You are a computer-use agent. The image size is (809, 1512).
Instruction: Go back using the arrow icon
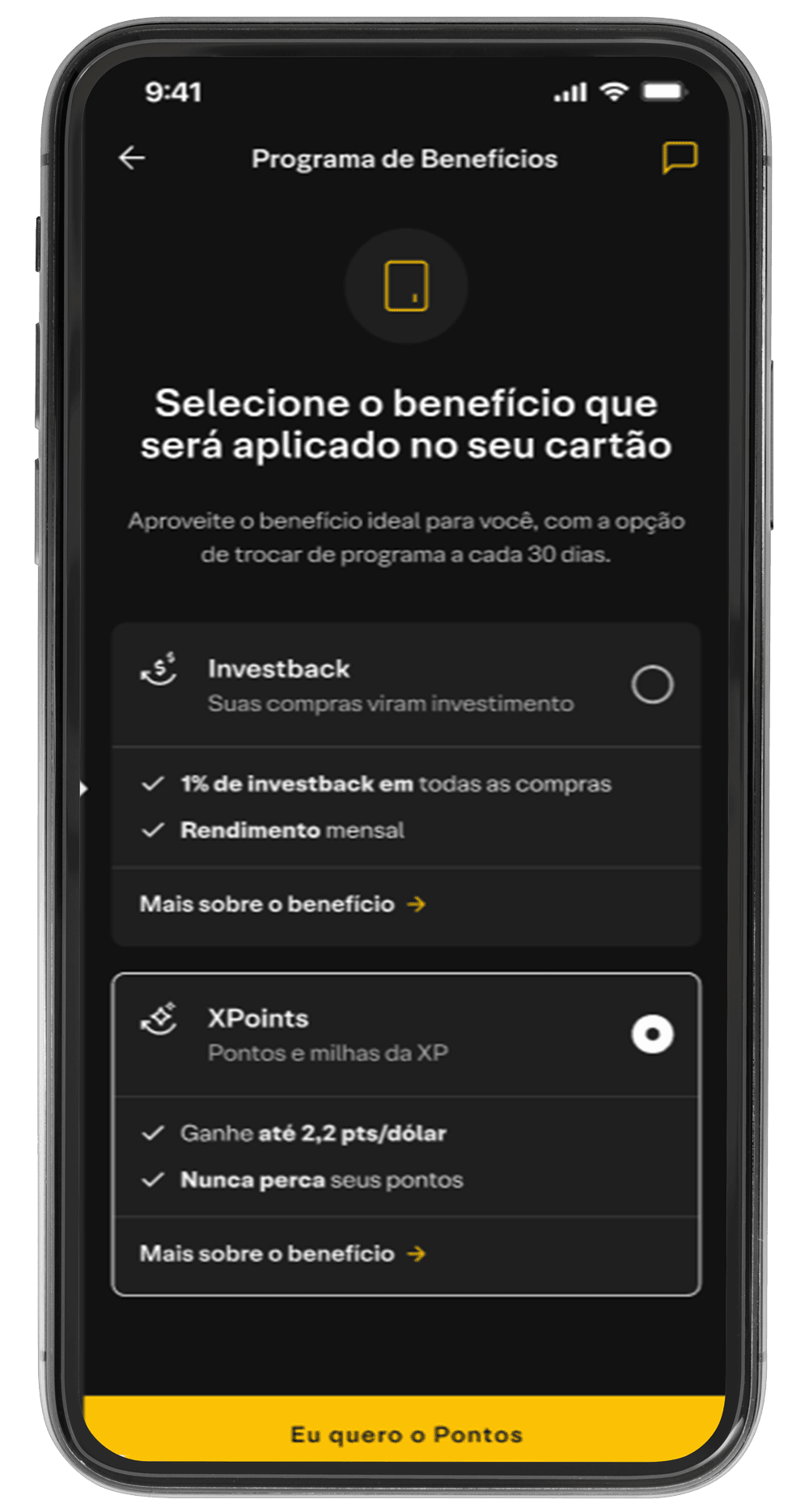[x=132, y=158]
